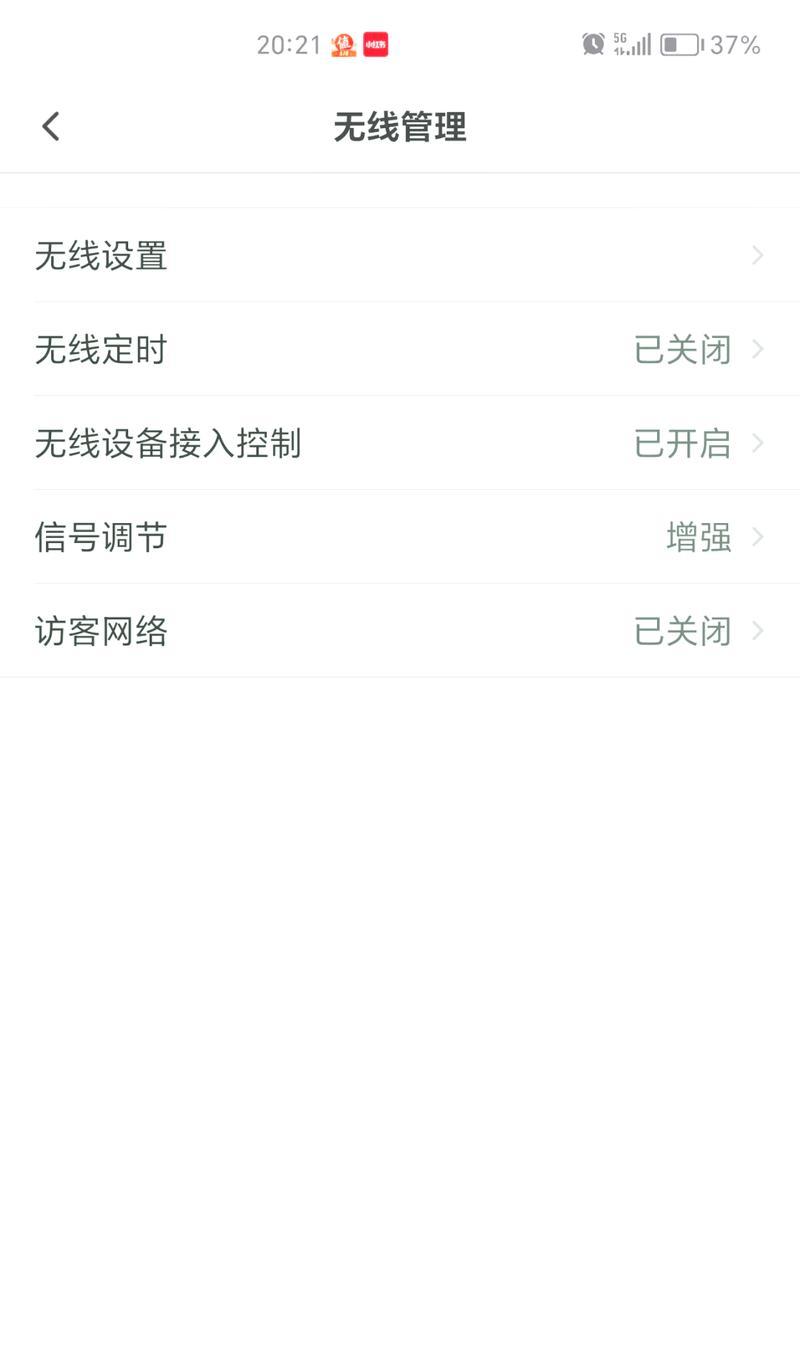Open 无线设备接入控制 settings
This screenshot has width=800, height=1368.
[x=400, y=443]
